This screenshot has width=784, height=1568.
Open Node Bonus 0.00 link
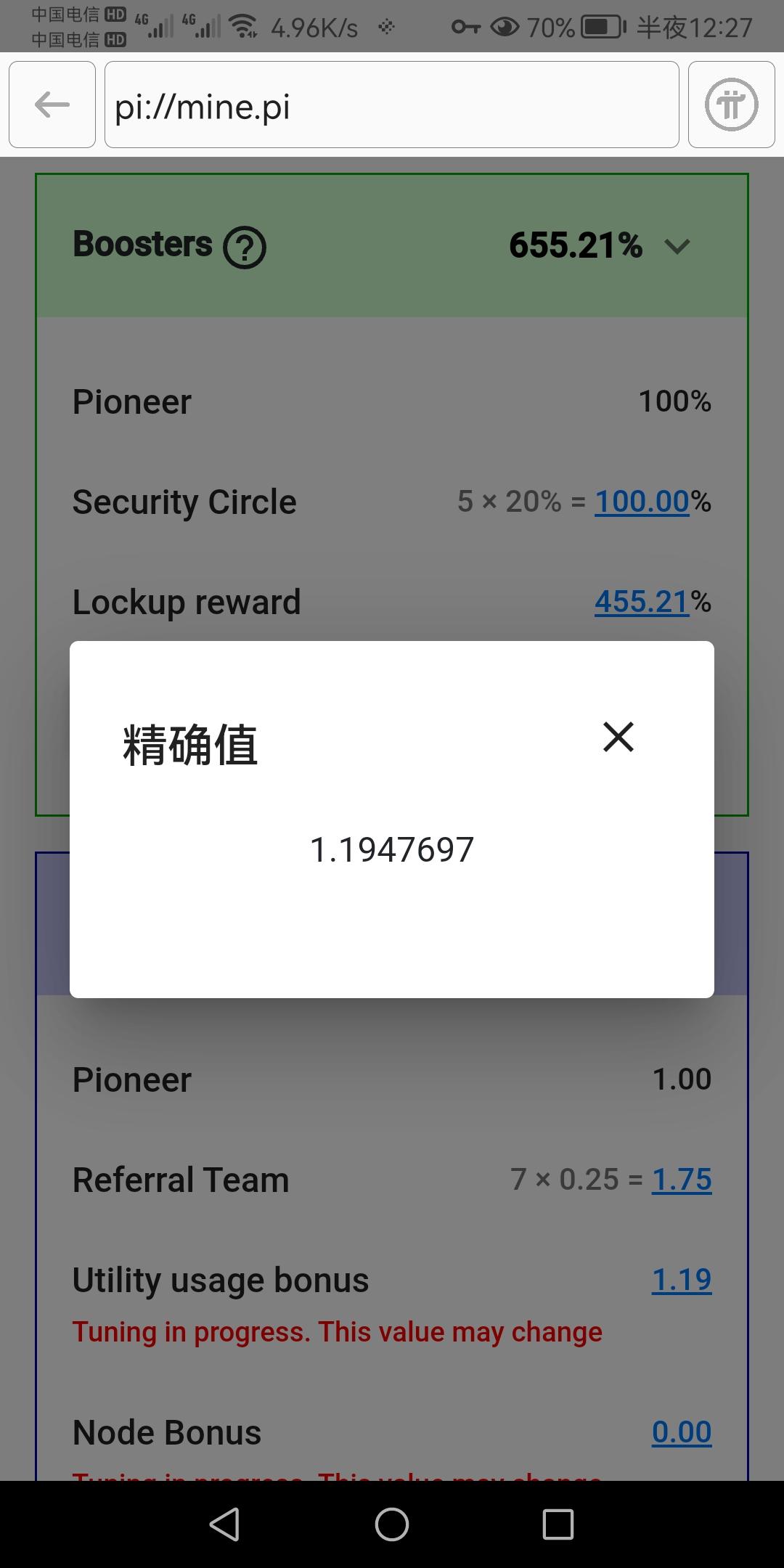[x=682, y=1432]
